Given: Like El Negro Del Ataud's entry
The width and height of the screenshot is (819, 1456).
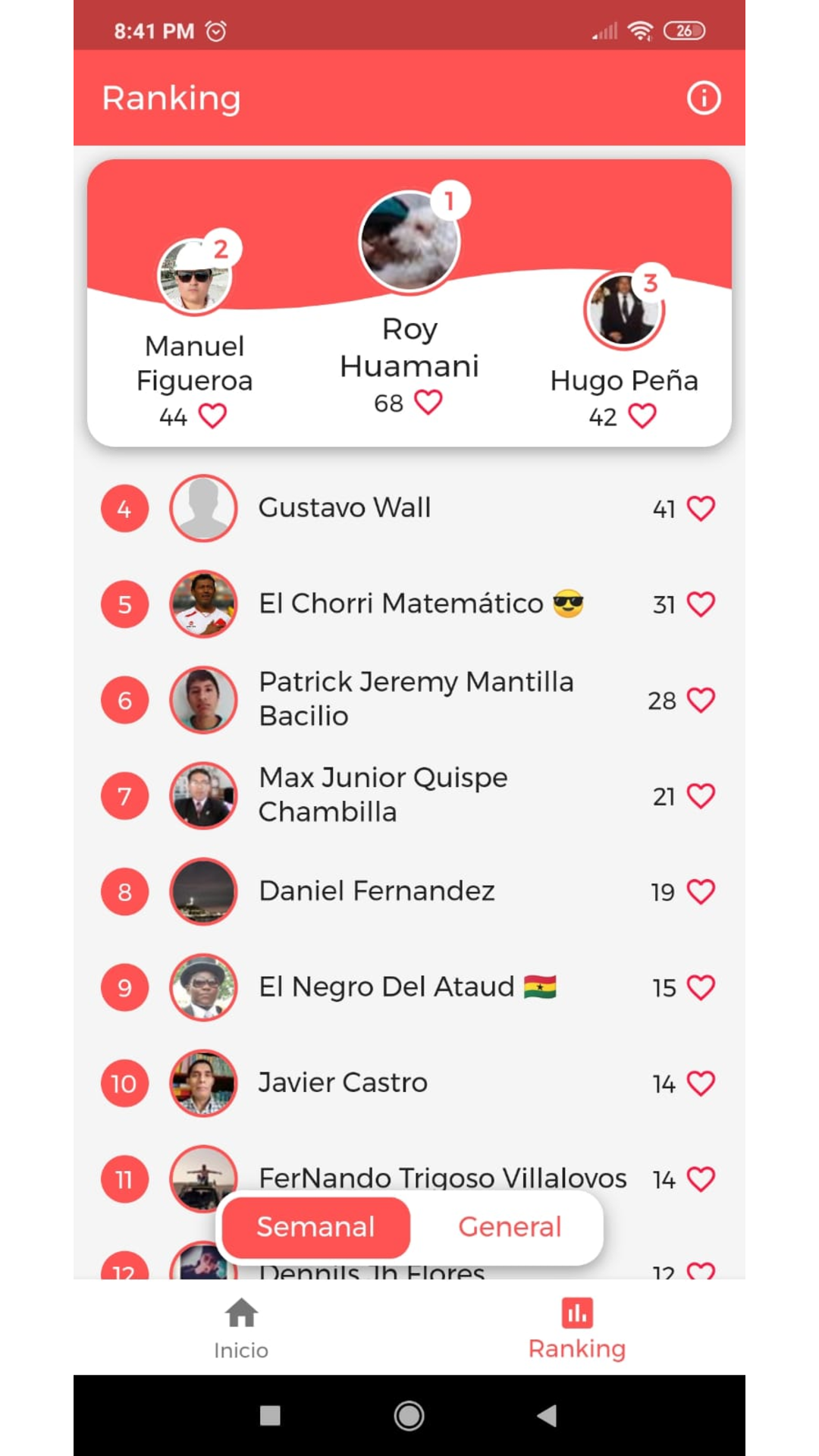Looking at the screenshot, I should (701, 987).
